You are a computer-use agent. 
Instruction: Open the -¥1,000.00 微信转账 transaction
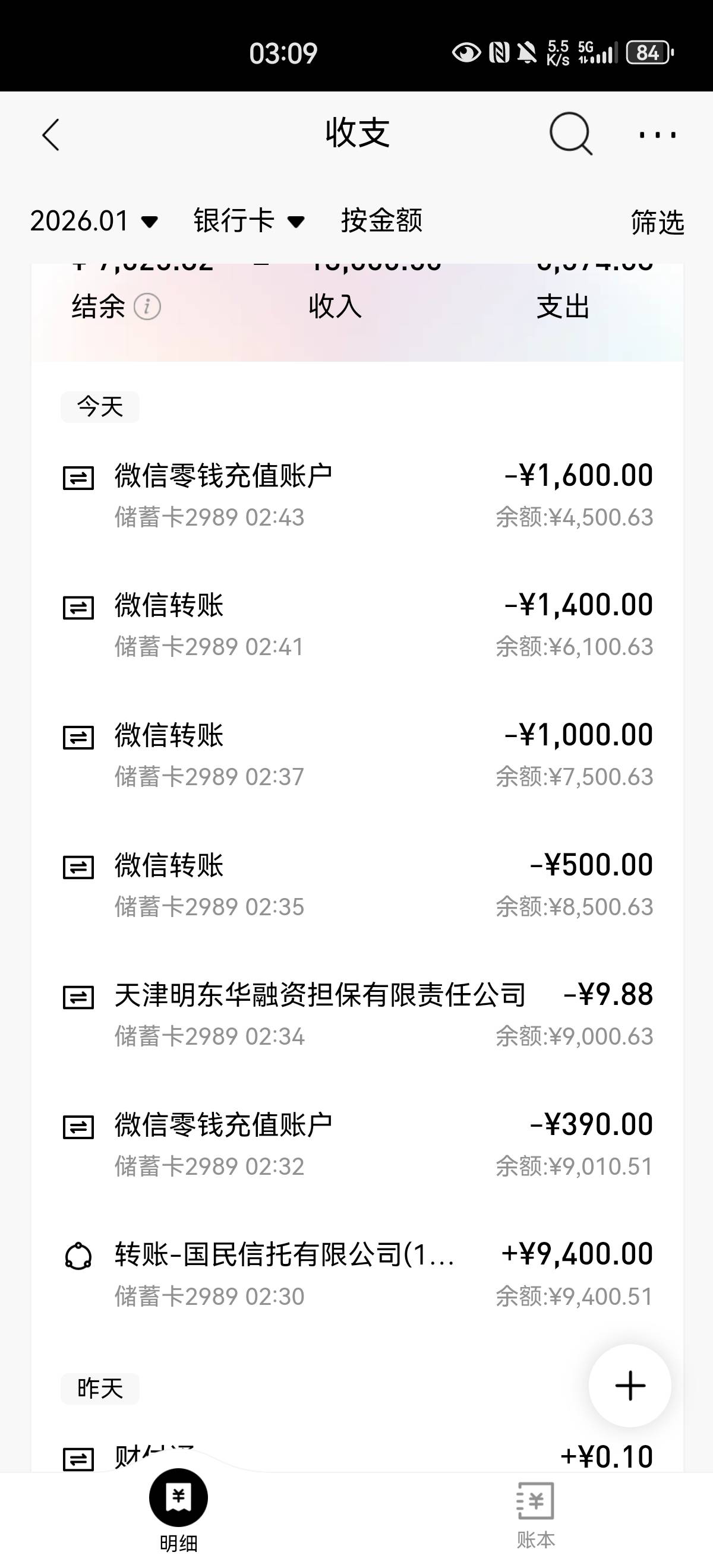pyautogui.click(x=358, y=755)
